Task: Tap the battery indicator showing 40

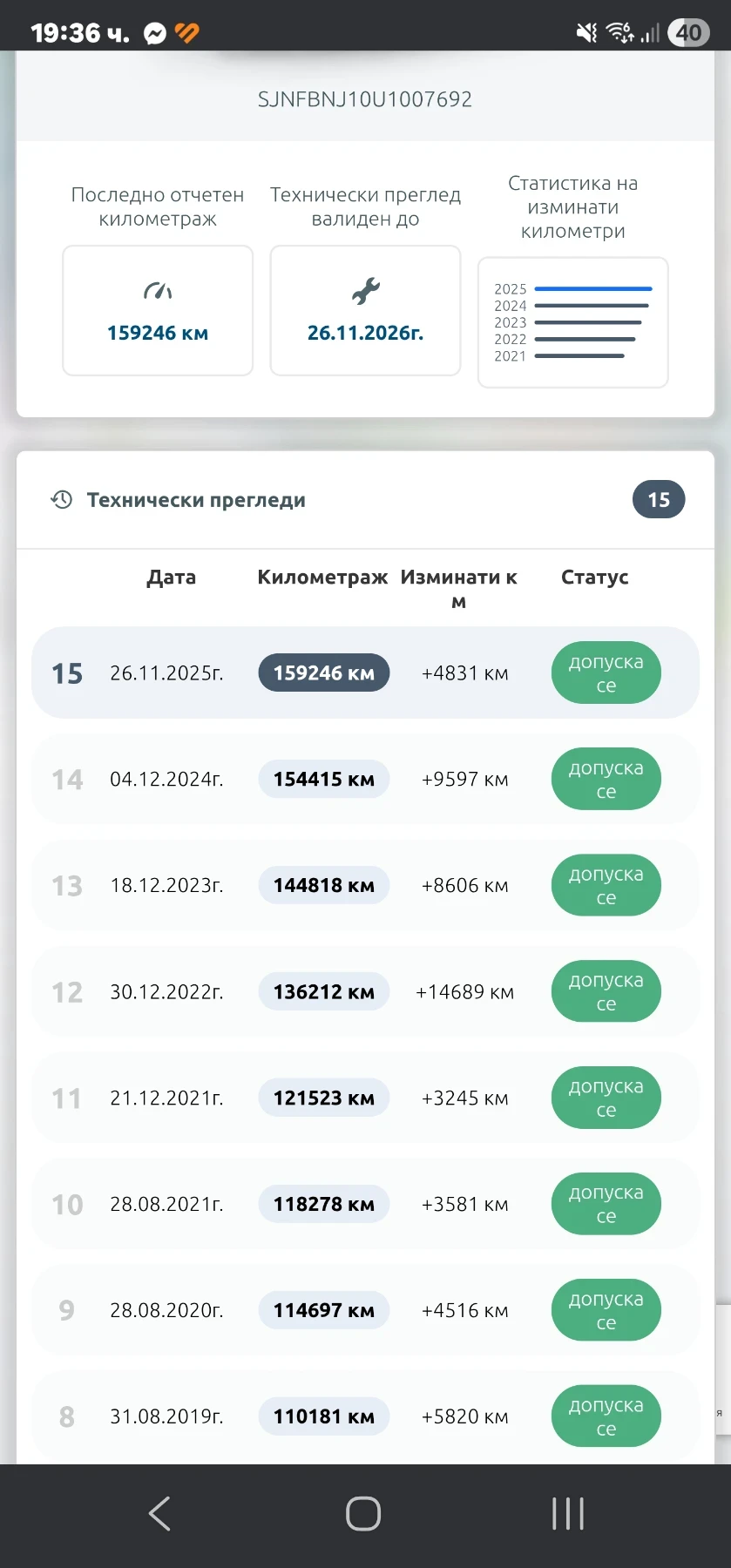Action: click(x=689, y=32)
